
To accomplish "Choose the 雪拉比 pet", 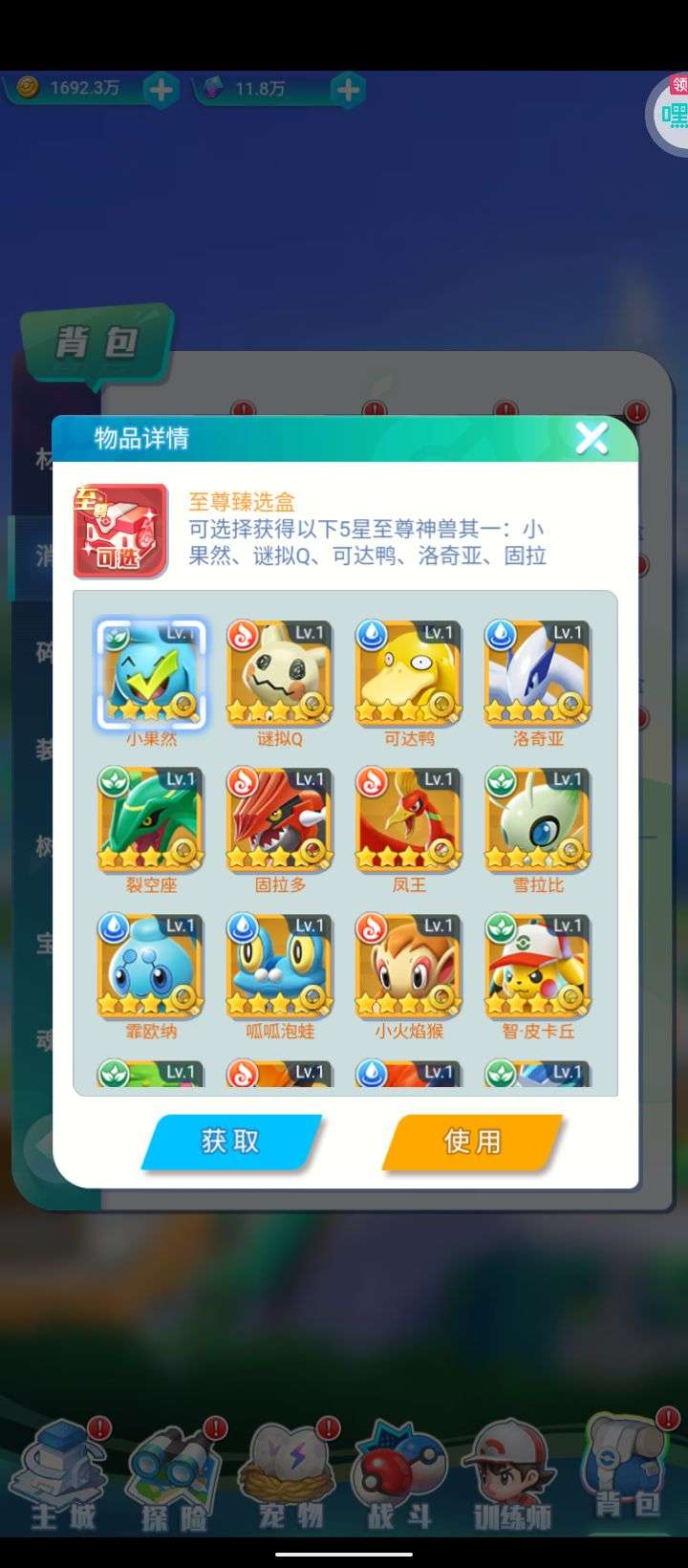I will click(x=537, y=819).
